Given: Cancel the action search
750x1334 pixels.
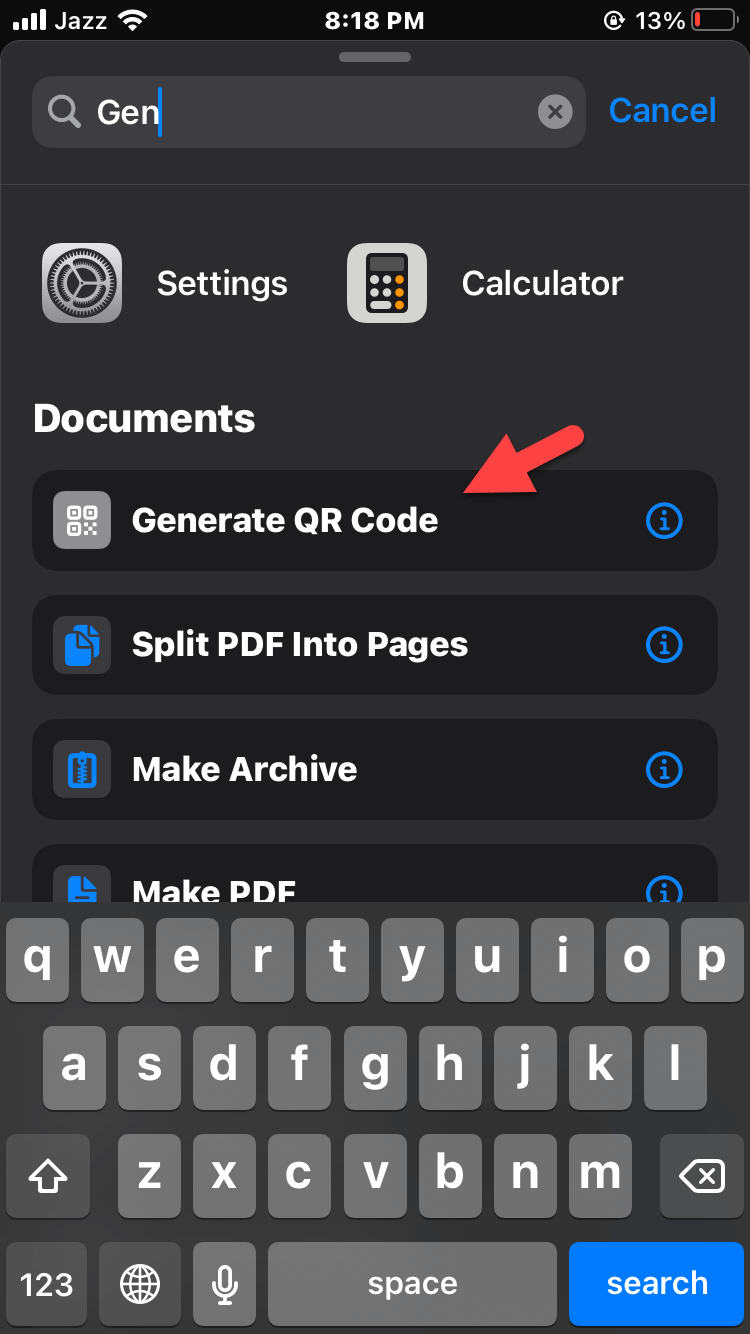Looking at the screenshot, I should click(662, 110).
